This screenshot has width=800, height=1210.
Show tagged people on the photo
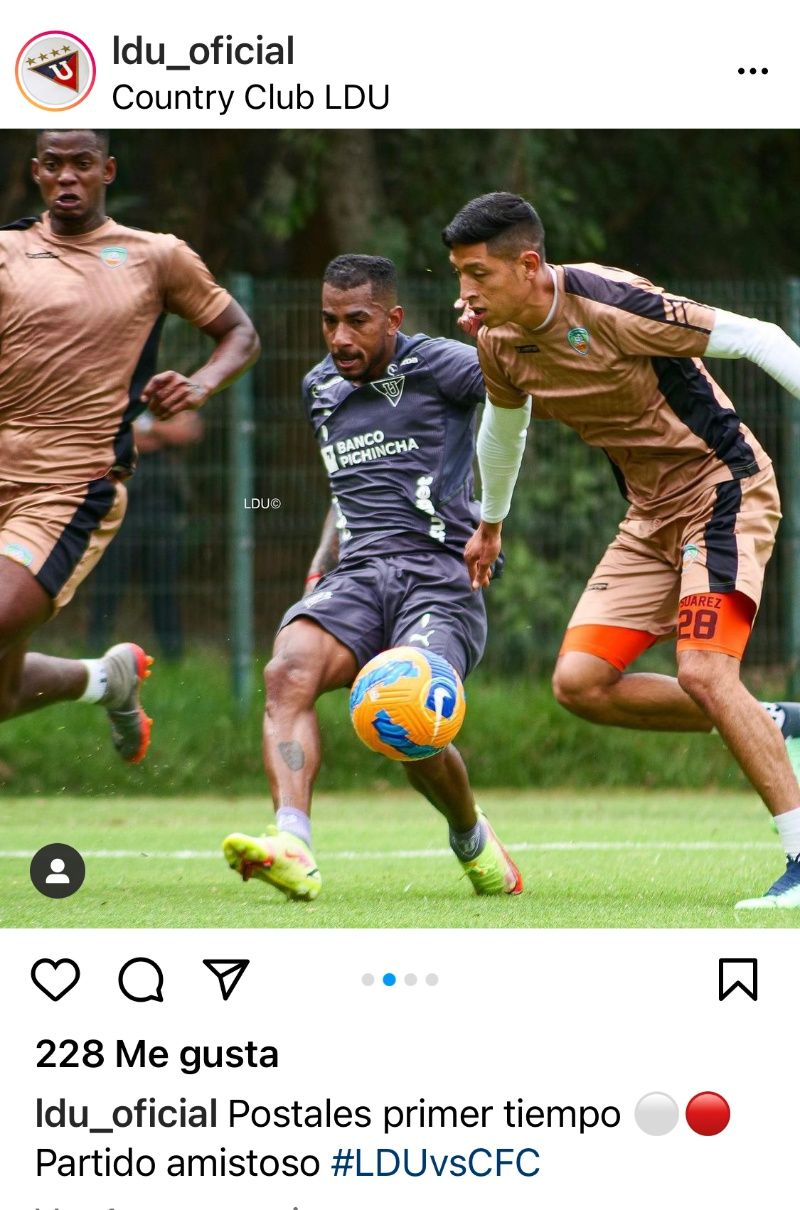pyautogui.click(x=57, y=871)
